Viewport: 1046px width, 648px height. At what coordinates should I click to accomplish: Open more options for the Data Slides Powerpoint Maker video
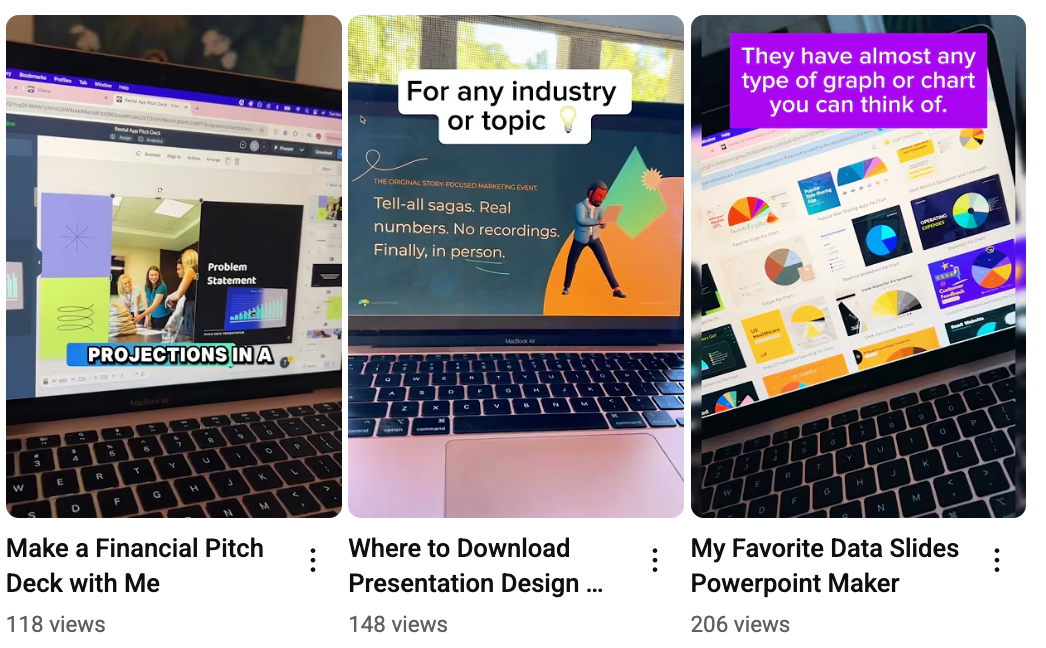click(x=997, y=561)
